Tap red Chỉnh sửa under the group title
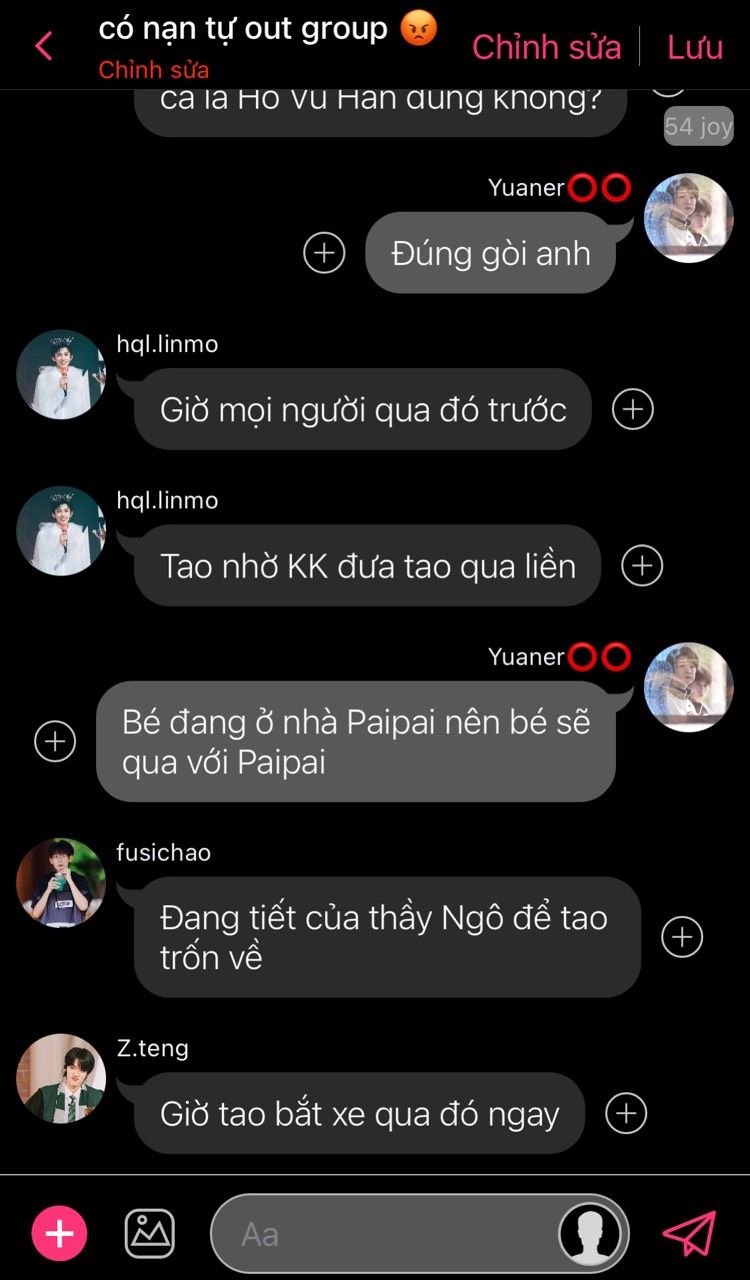Image resolution: width=750 pixels, height=1280 pixels. point(154,70)
